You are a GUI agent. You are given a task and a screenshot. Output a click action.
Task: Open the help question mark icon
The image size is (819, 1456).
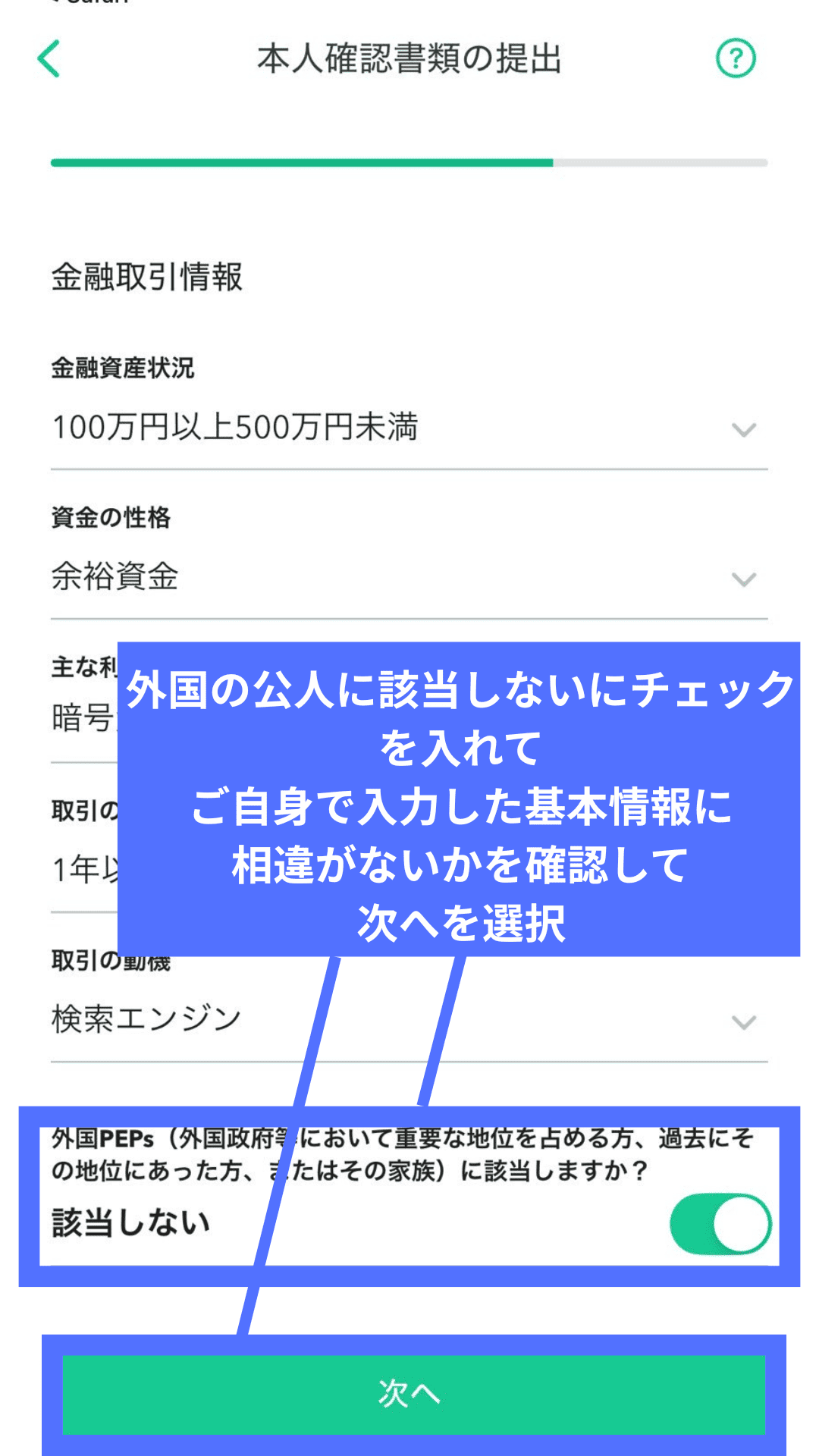735,58
